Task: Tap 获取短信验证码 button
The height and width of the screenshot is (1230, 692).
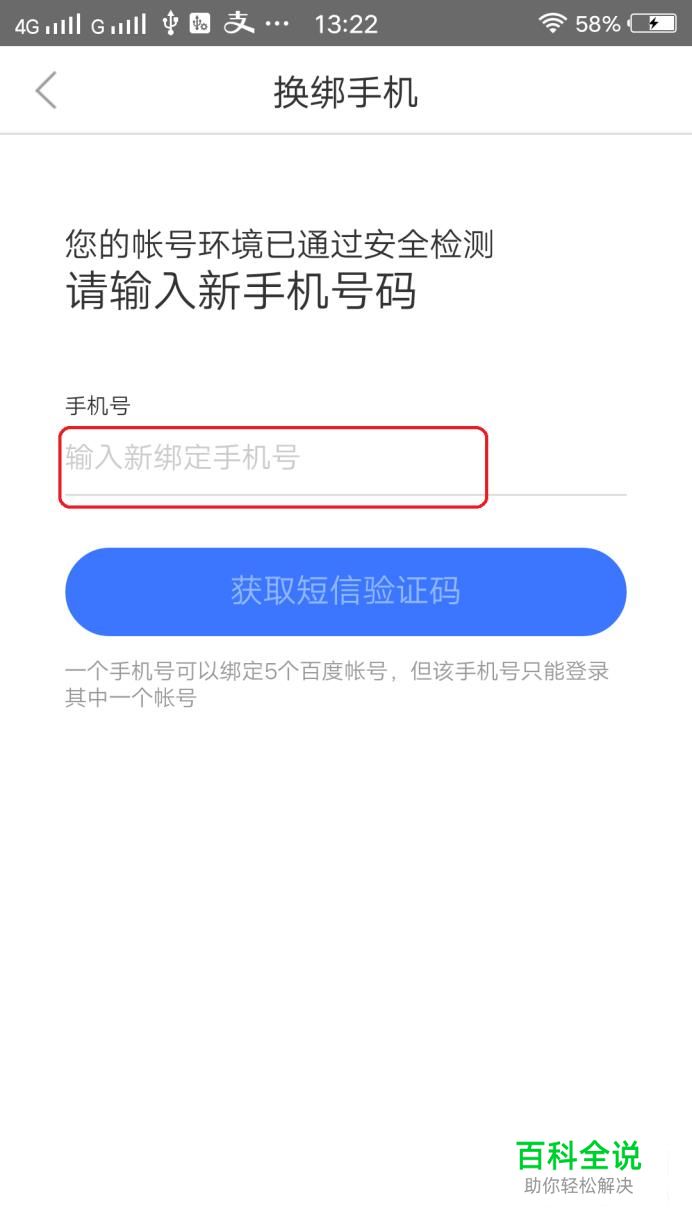Action: (345, 591)
